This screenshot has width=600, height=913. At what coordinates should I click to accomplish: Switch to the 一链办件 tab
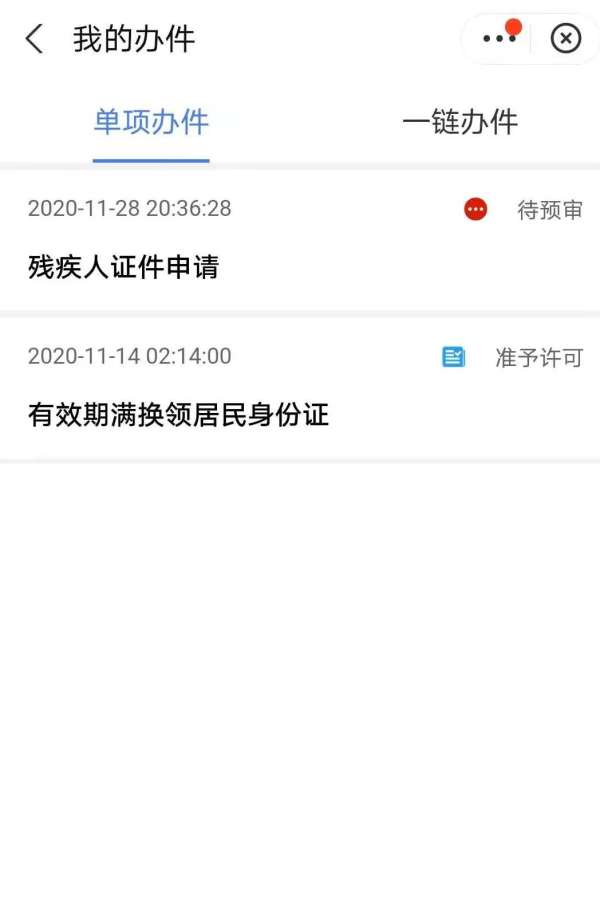pos(459,122)
